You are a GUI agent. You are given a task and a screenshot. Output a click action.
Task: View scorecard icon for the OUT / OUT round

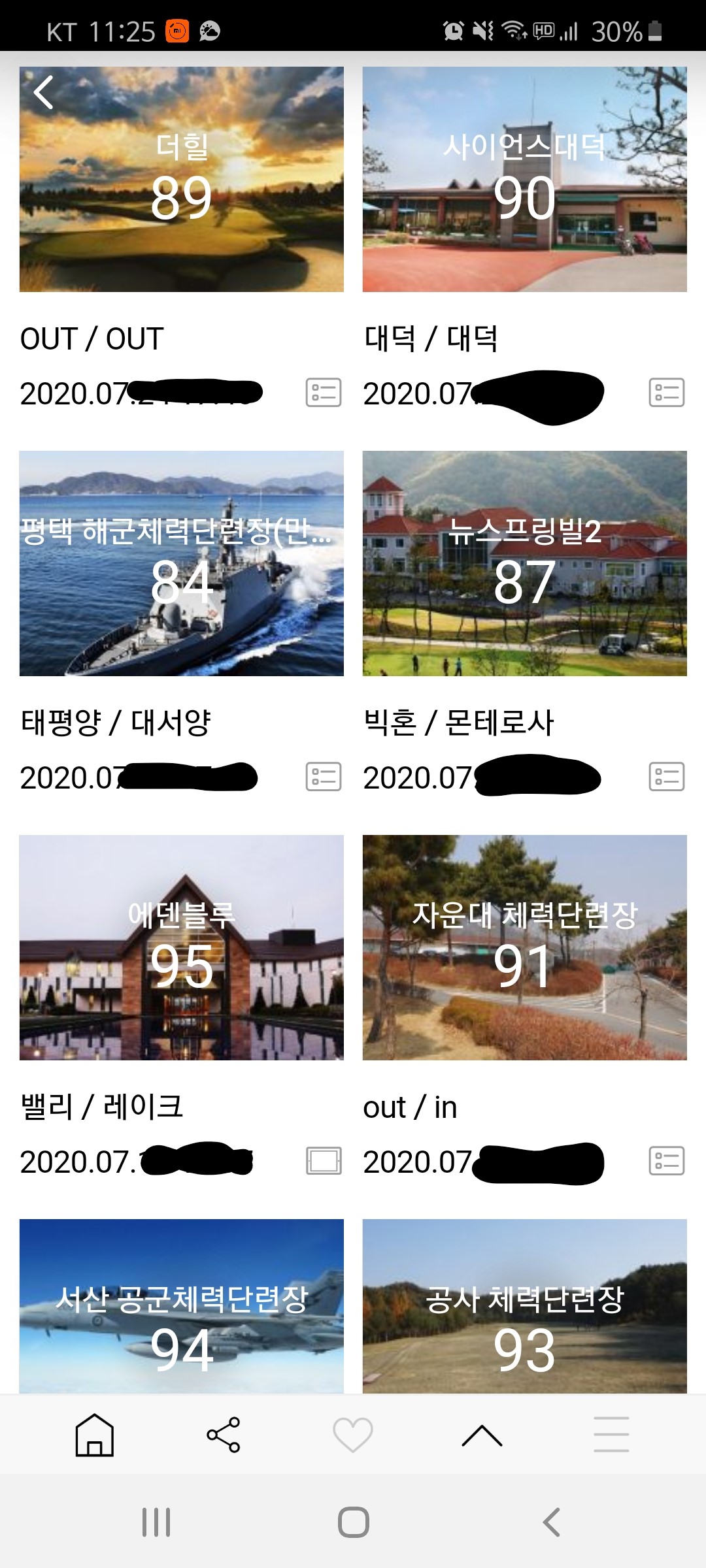pos(324,393)
